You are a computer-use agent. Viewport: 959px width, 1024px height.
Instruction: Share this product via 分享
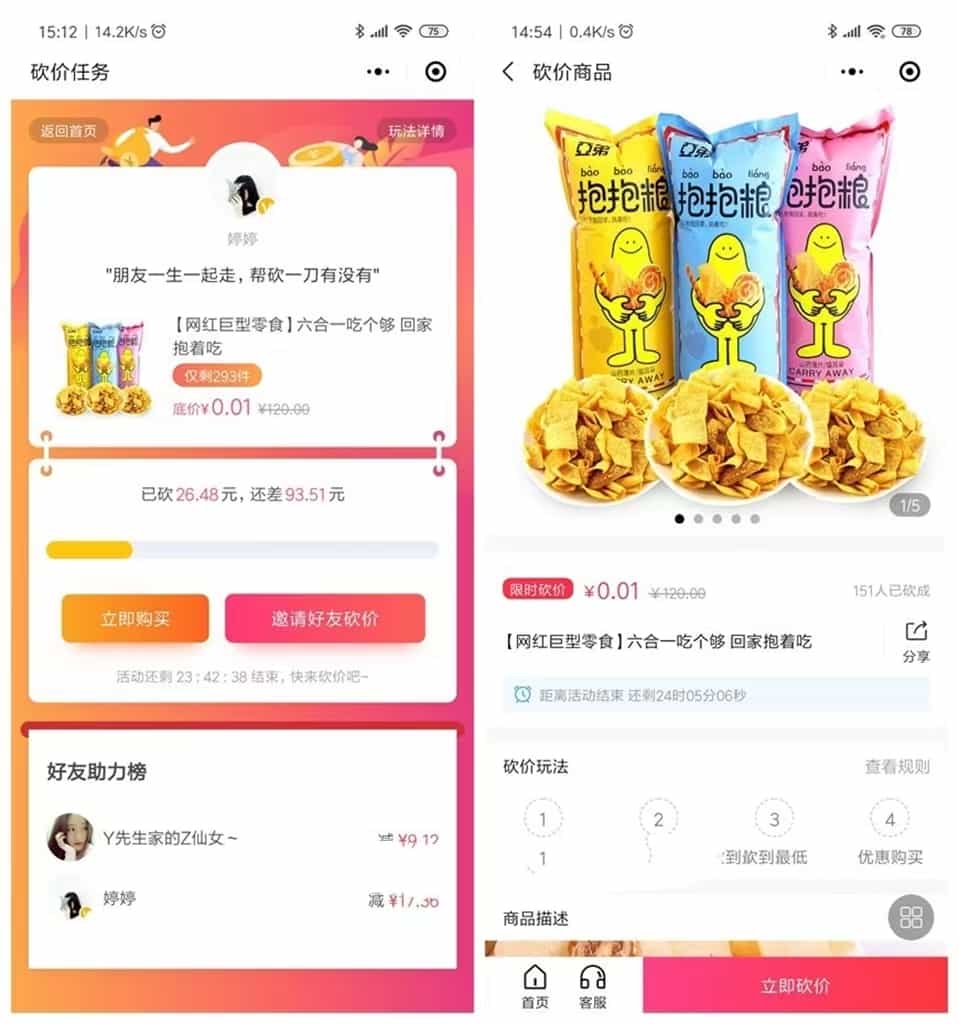coord(916,642)
